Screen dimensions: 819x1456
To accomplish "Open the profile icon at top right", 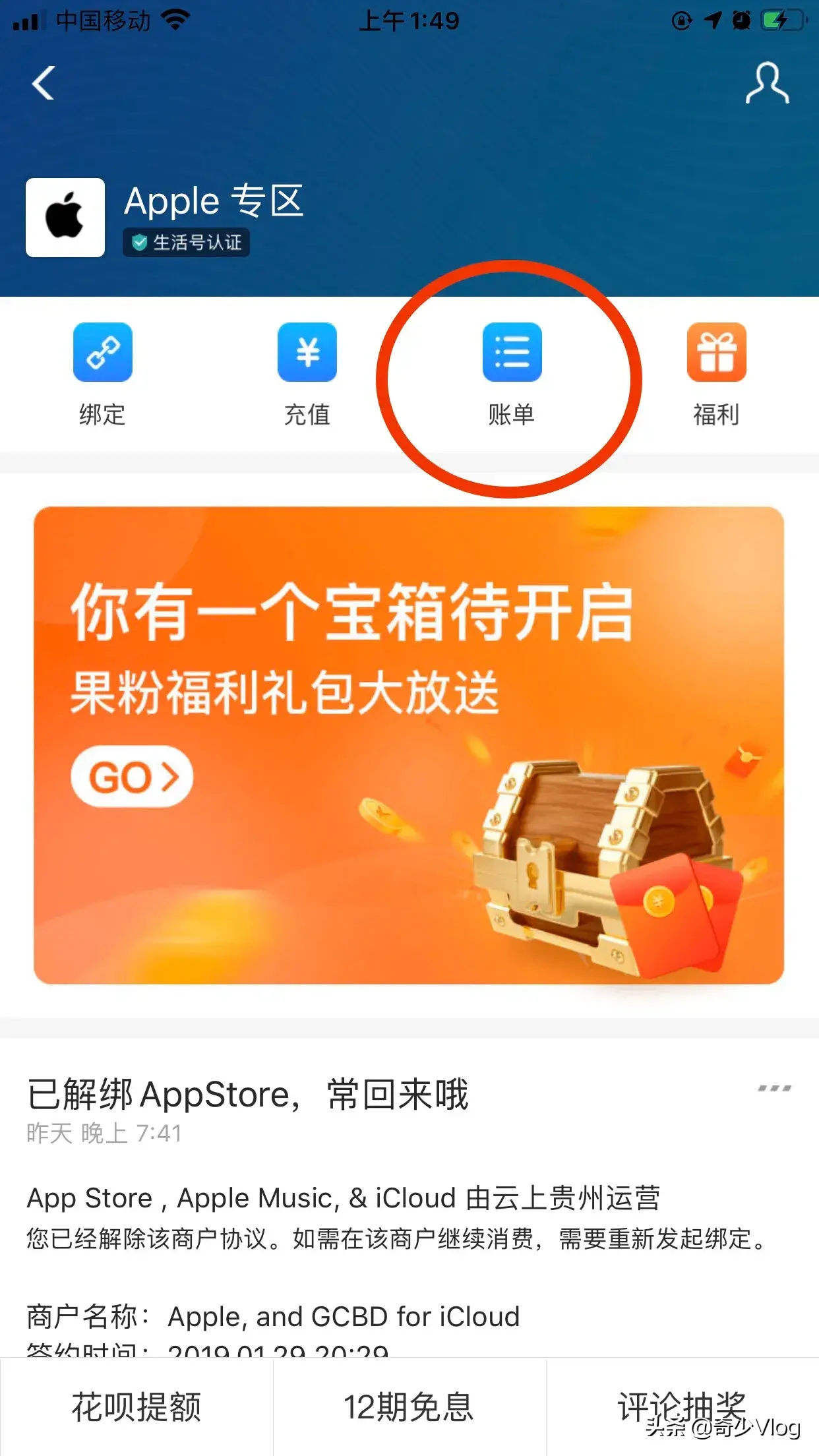I will click(767, 84).
